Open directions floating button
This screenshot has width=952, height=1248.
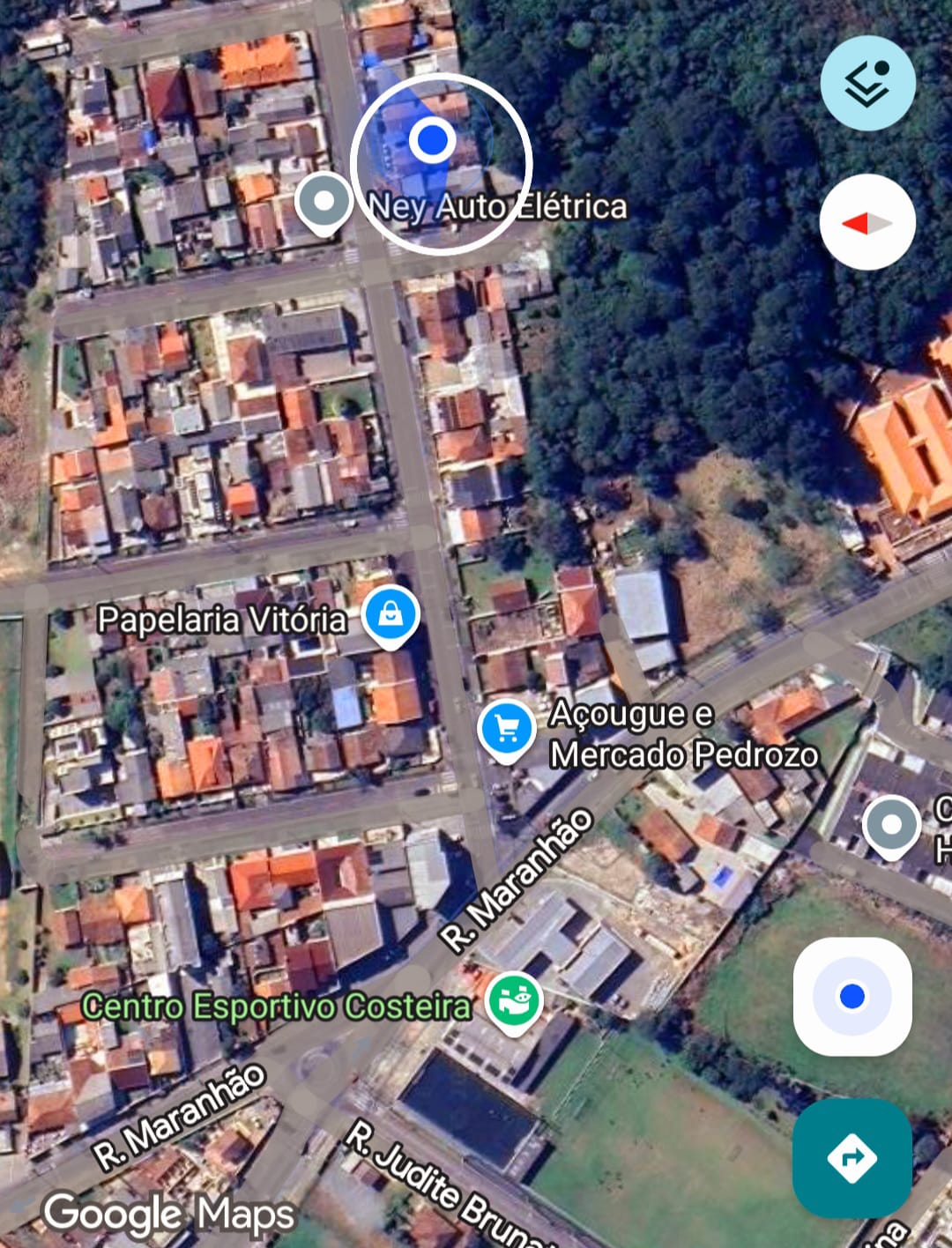[852, 1157]
